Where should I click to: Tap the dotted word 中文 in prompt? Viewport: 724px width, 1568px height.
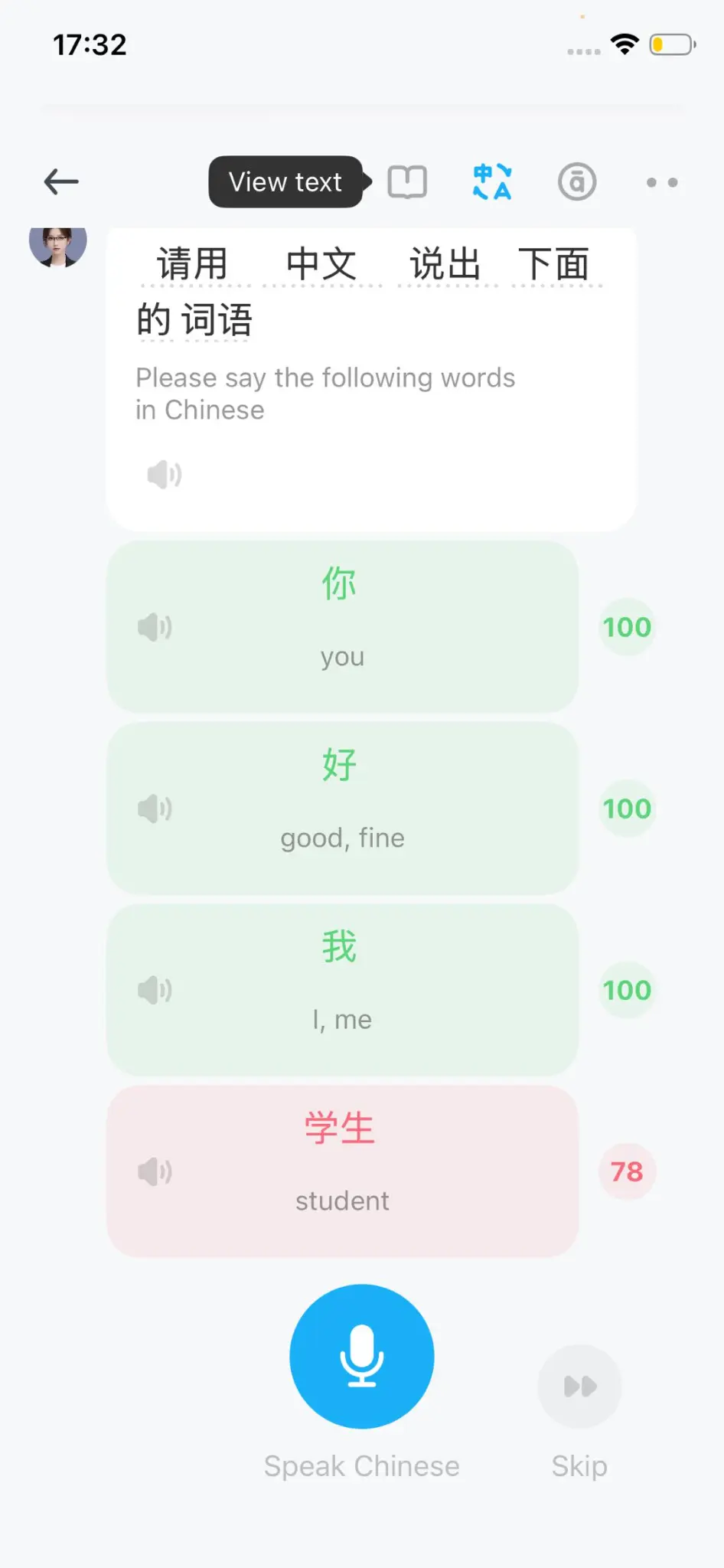pos(321,263)
